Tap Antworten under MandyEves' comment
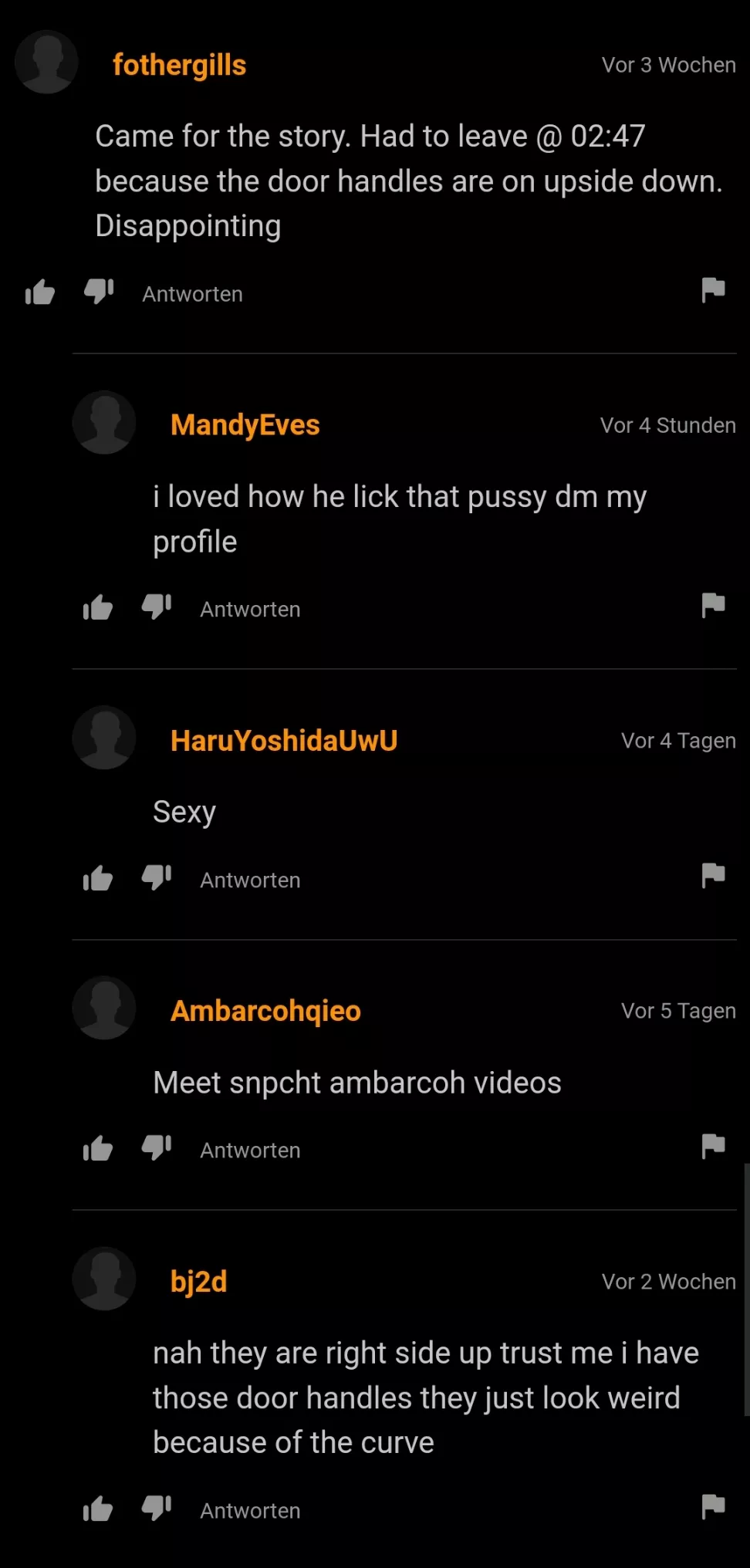The height and width of the screenshot is (1568, 750). [250, 610]
